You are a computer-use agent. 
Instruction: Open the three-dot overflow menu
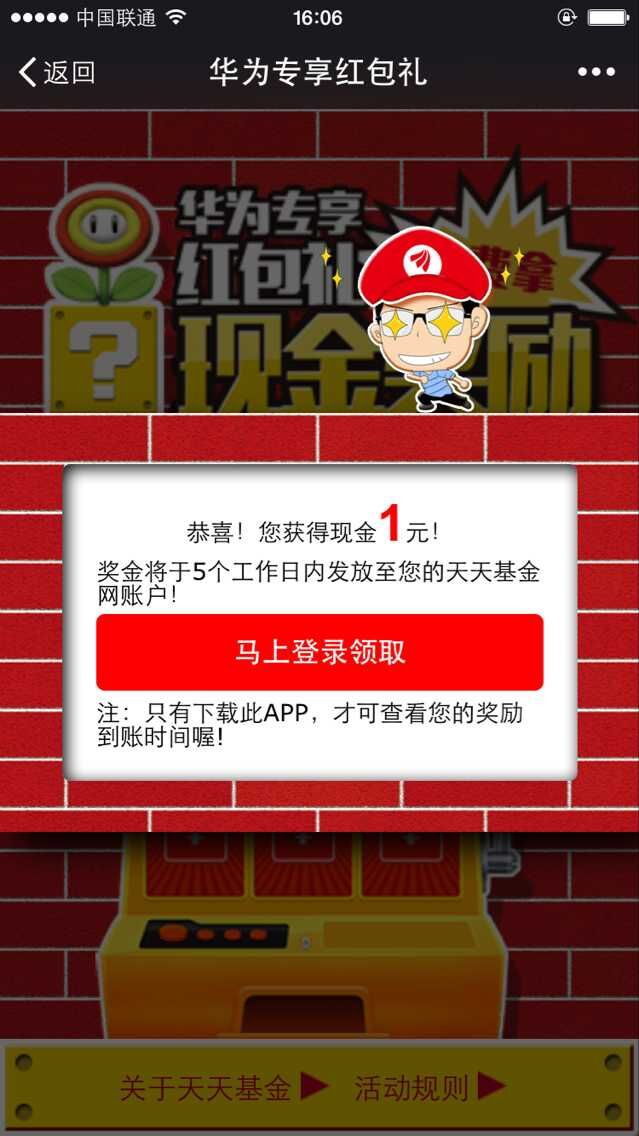tap(596, 72)
